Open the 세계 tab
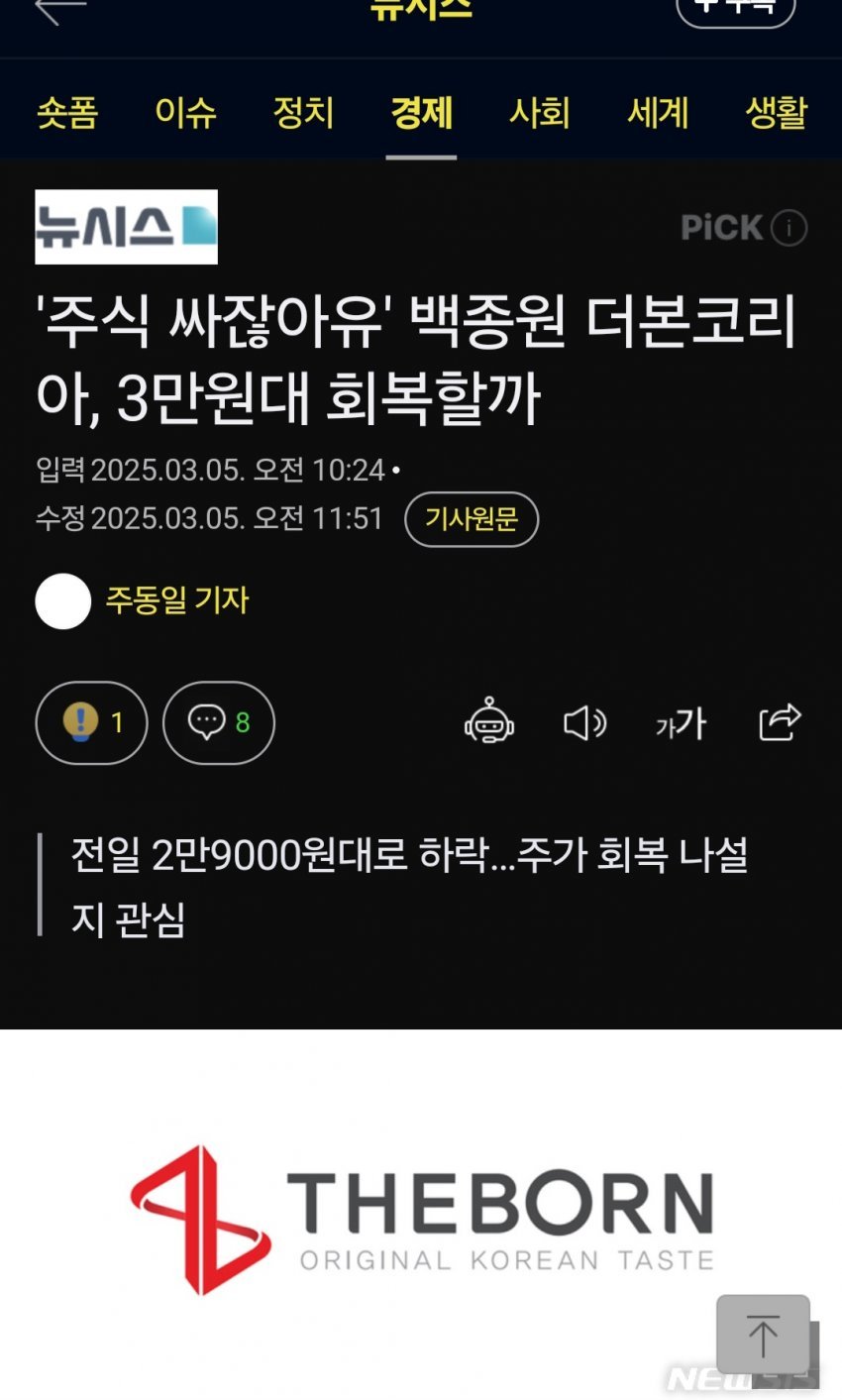 click(658, 112)
